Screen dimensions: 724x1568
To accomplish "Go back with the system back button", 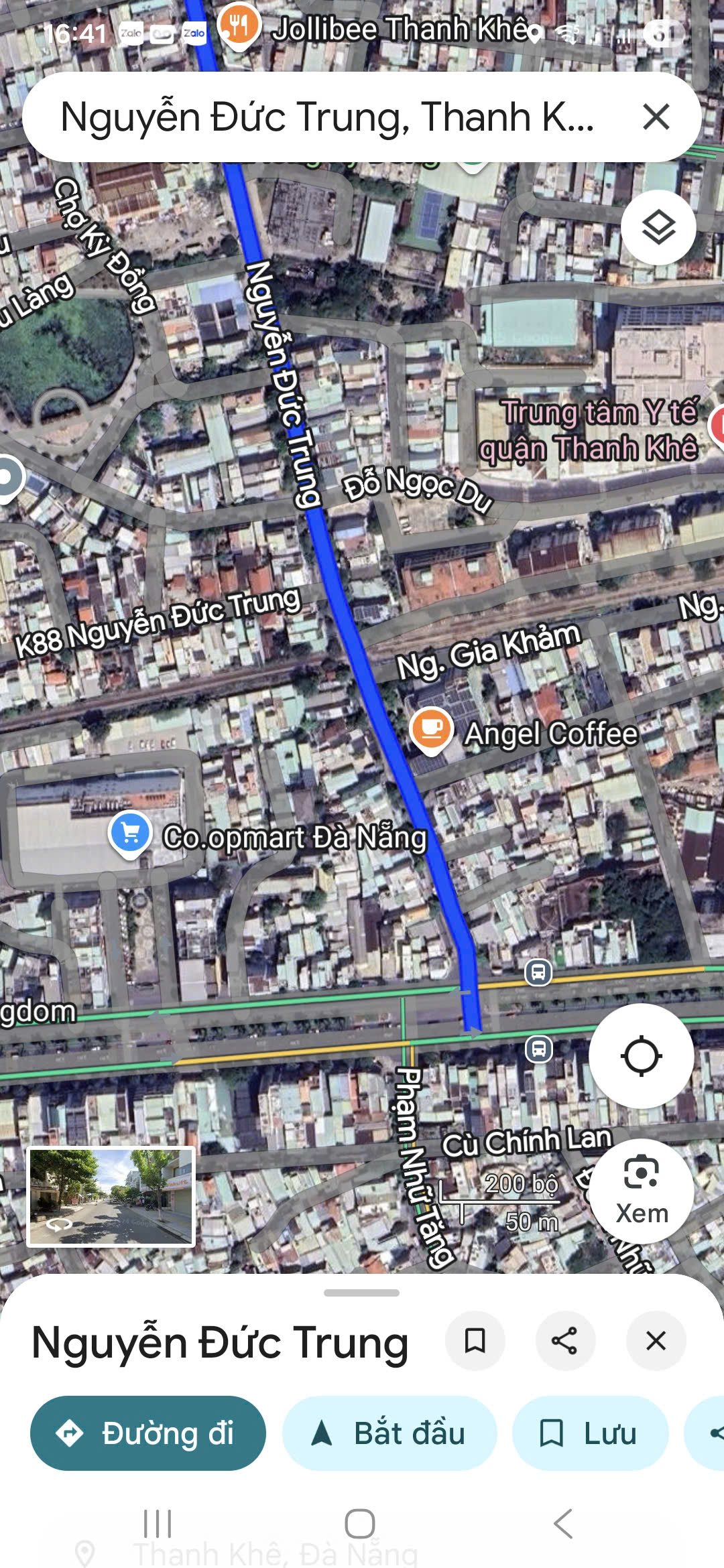I will coord(563,1523).
